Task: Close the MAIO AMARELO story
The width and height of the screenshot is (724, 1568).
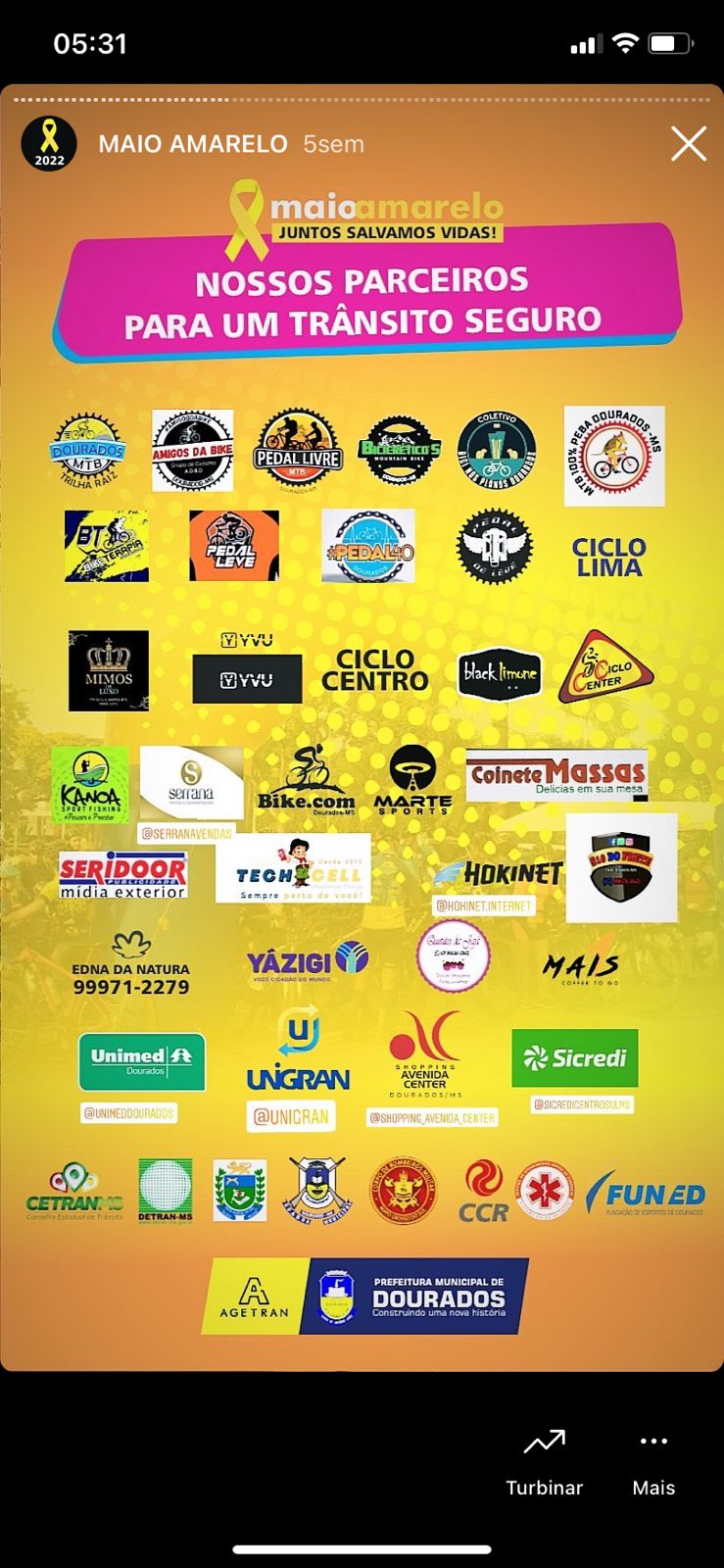Action: [x=689, y=144]
